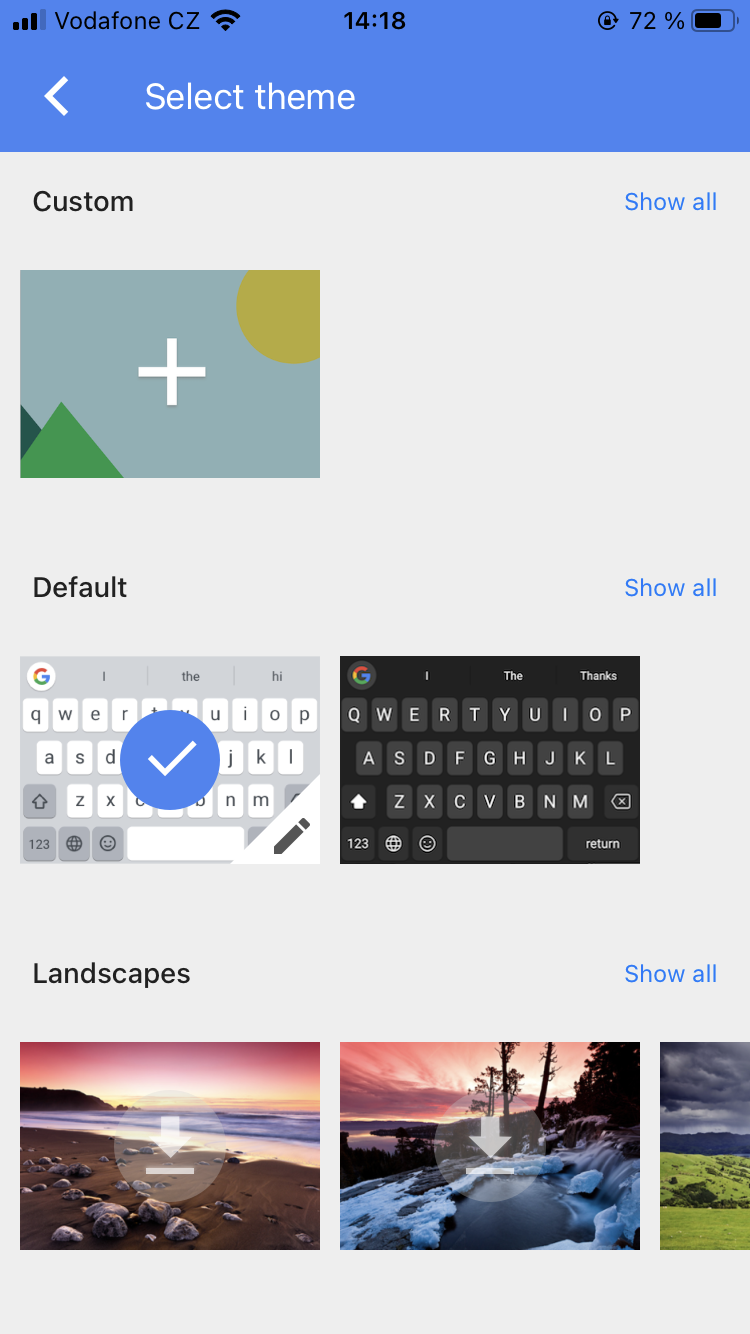Create a new custom theme
Viewport: 750px width, 1334px height.
(x=170, y=373)
